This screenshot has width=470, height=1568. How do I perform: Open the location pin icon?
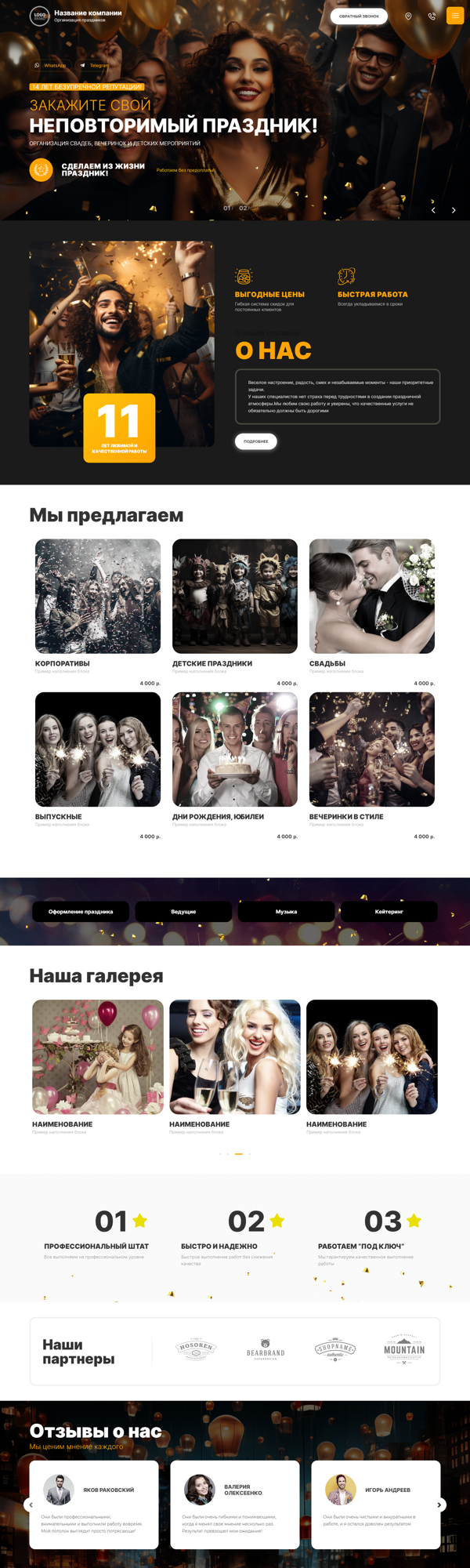point(408,16)
